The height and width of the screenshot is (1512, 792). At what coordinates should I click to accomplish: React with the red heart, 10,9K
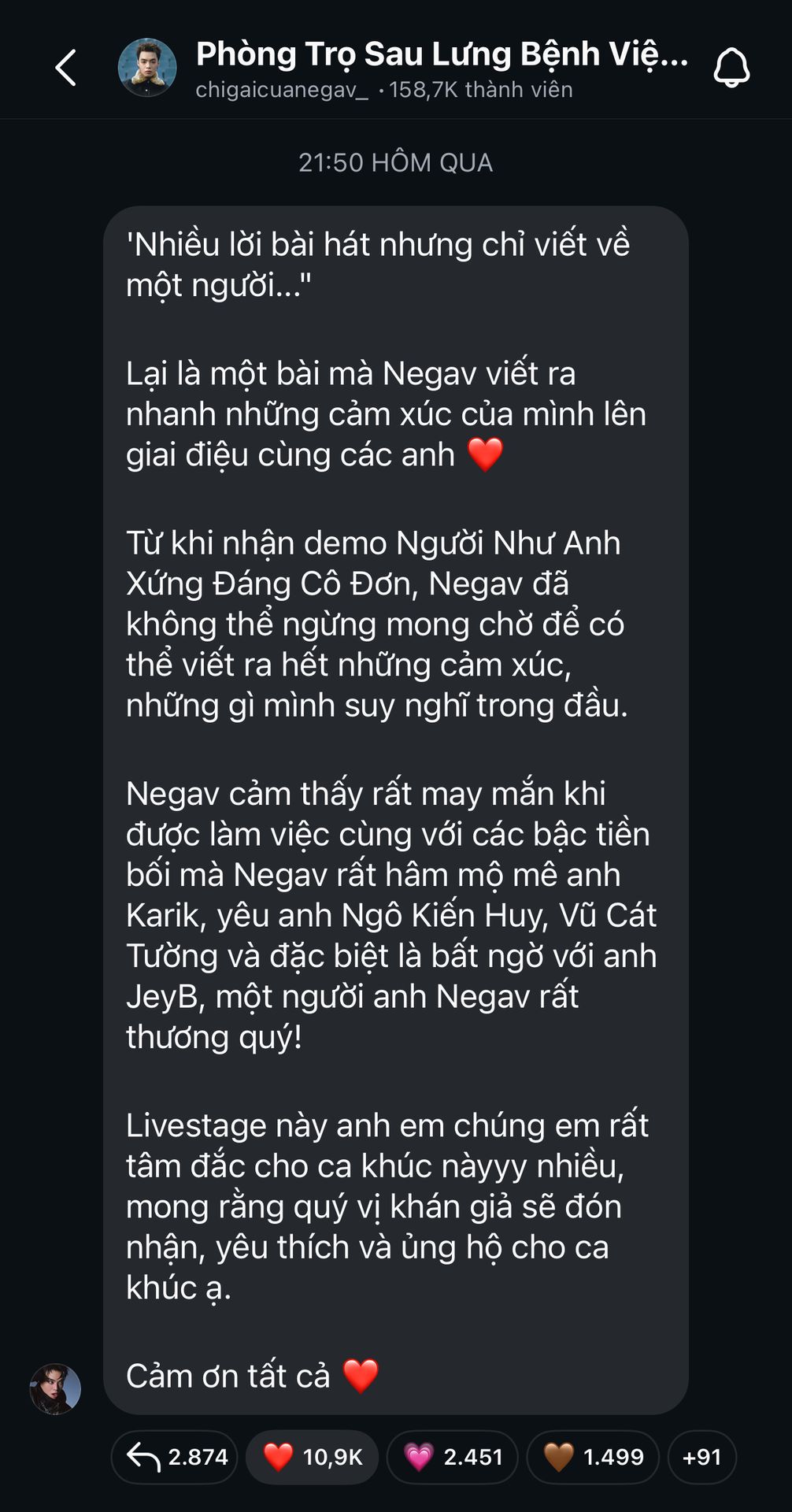click(313, 1457)
